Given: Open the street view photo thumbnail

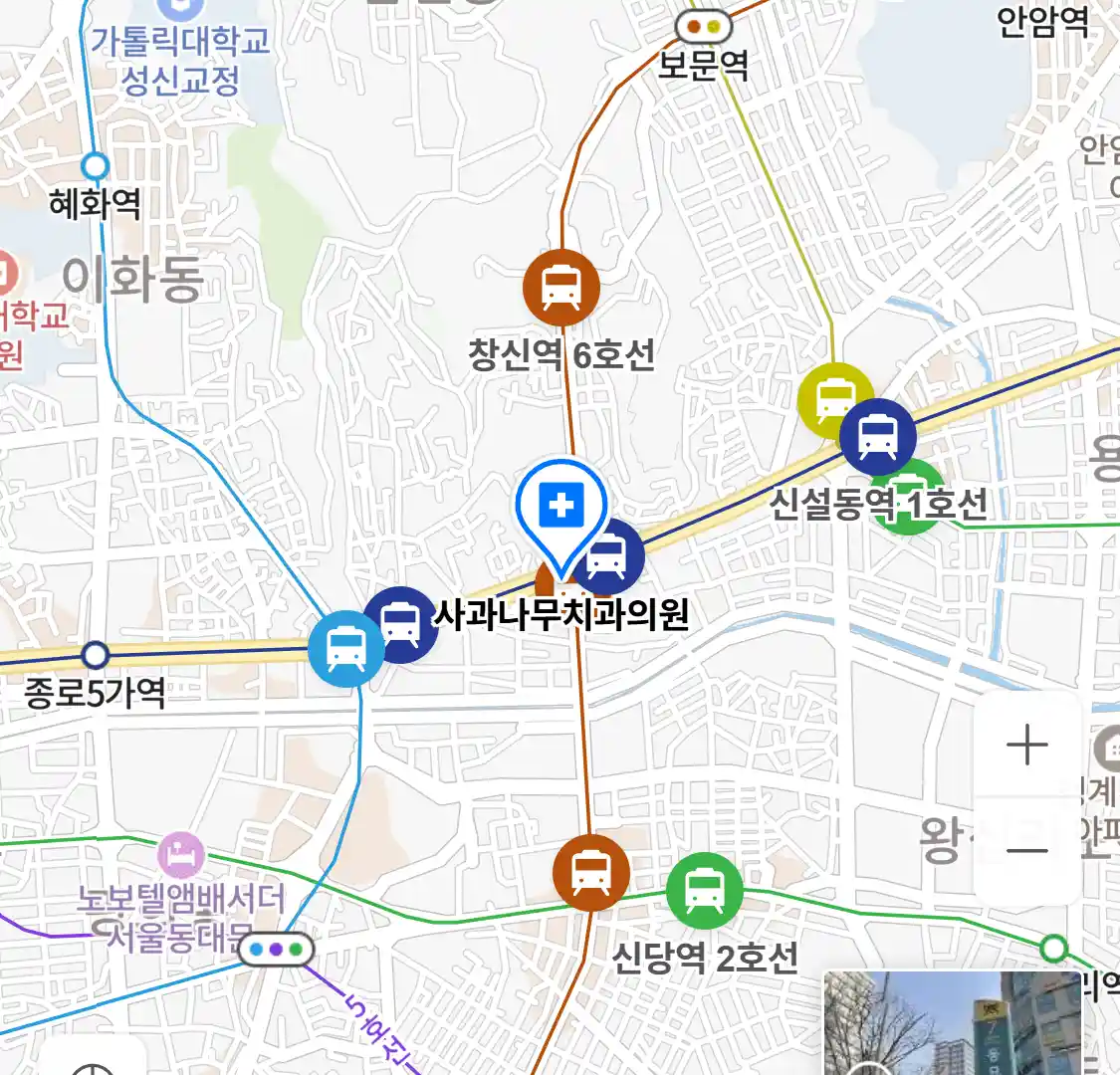Looking at the screenshot, I should [952, 1023].
